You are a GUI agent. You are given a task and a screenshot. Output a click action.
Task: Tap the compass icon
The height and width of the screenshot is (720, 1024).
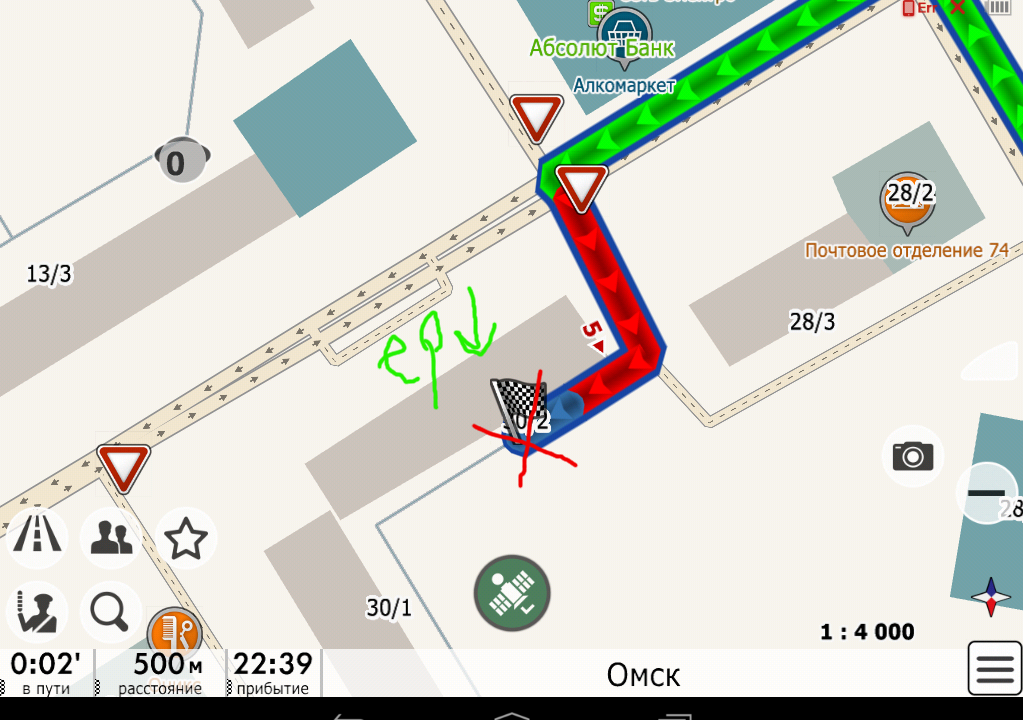click(991, 597)
